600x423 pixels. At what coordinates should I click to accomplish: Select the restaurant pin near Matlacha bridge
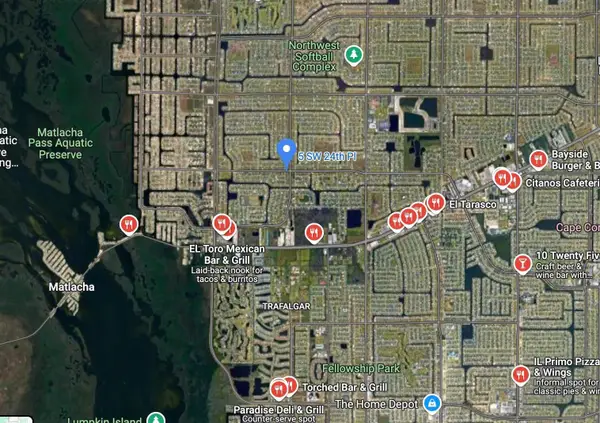[127, 225]
